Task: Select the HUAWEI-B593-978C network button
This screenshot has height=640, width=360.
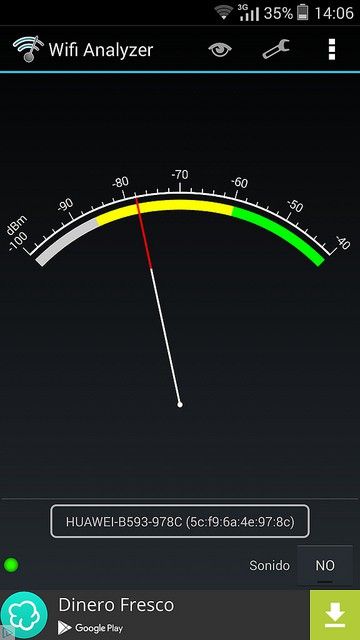Action: (x=180, y=522)
